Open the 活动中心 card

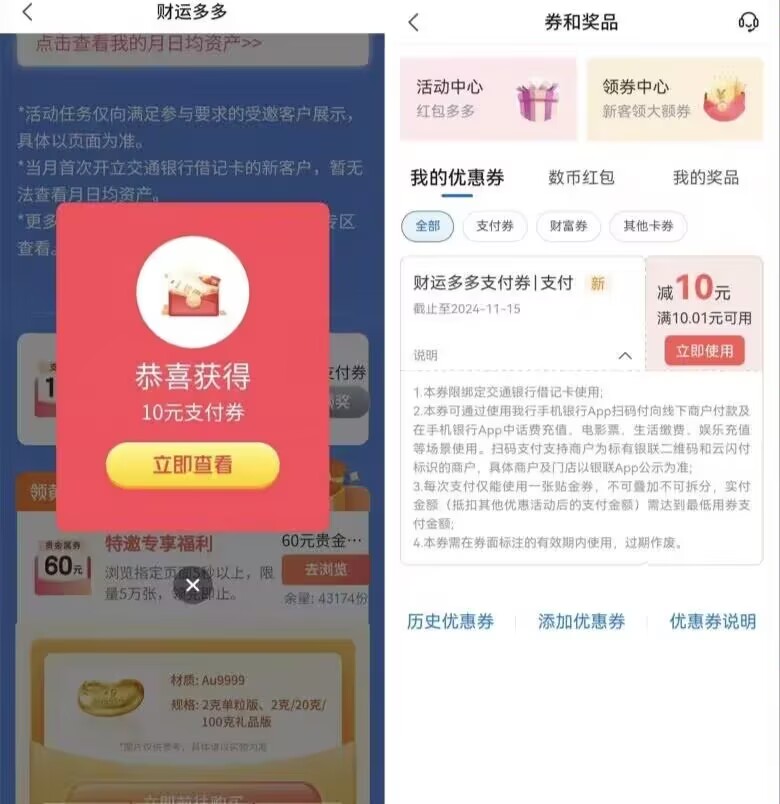click(x=488, y=99)
